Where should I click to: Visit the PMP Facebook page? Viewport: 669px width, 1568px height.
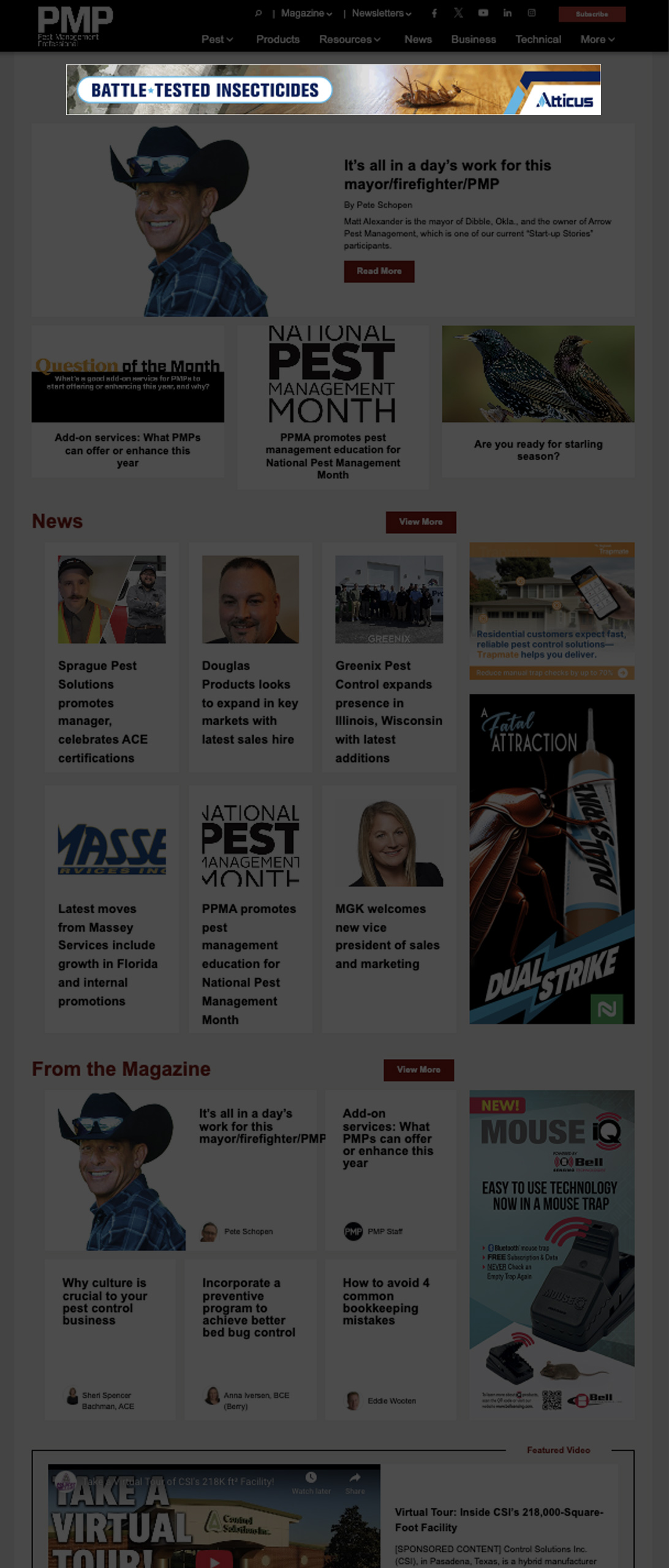point(434,13)
